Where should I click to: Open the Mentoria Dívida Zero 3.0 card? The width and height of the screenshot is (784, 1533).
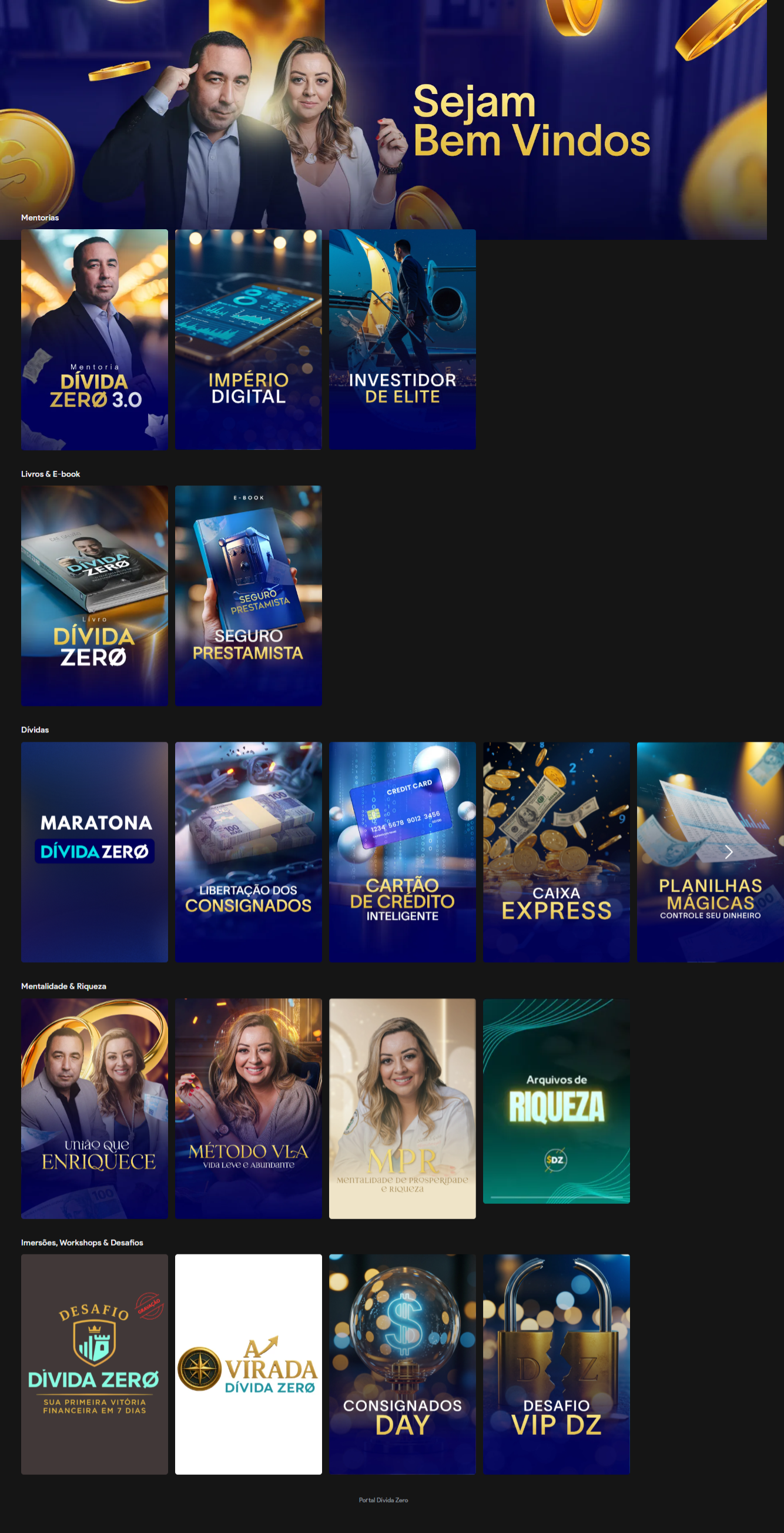(94, 339)
